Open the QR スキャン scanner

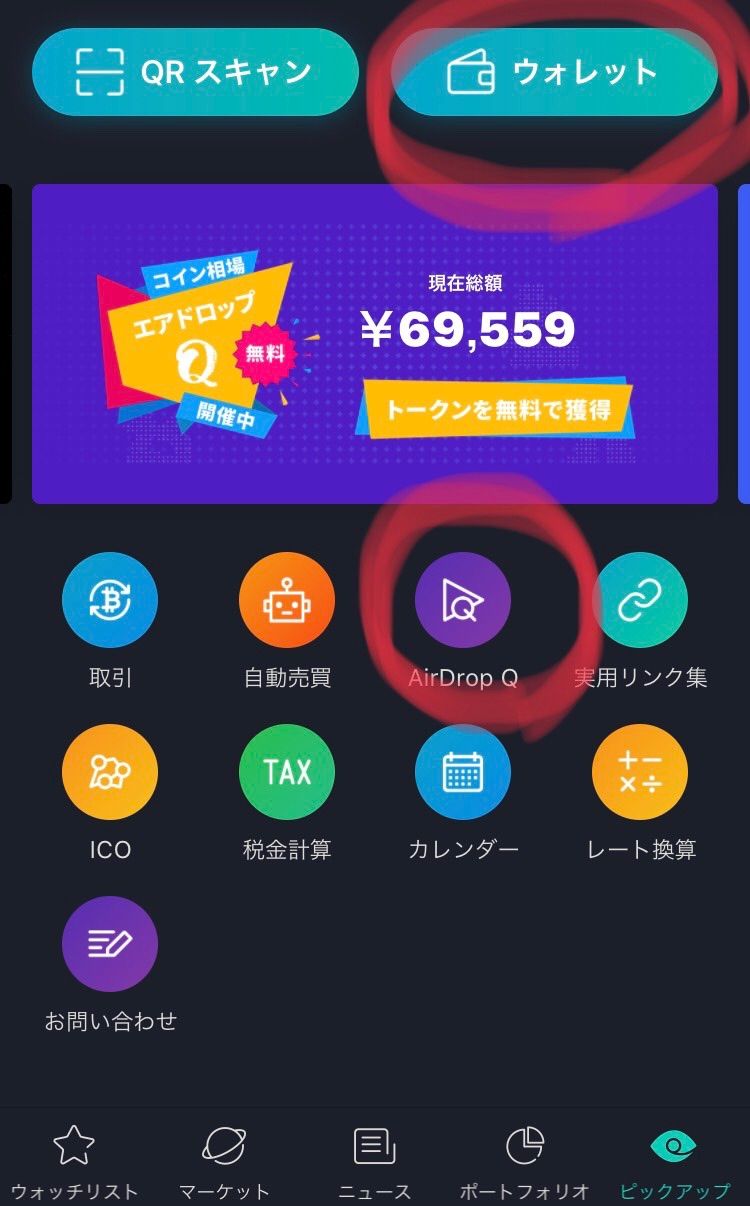coord(195,72)
